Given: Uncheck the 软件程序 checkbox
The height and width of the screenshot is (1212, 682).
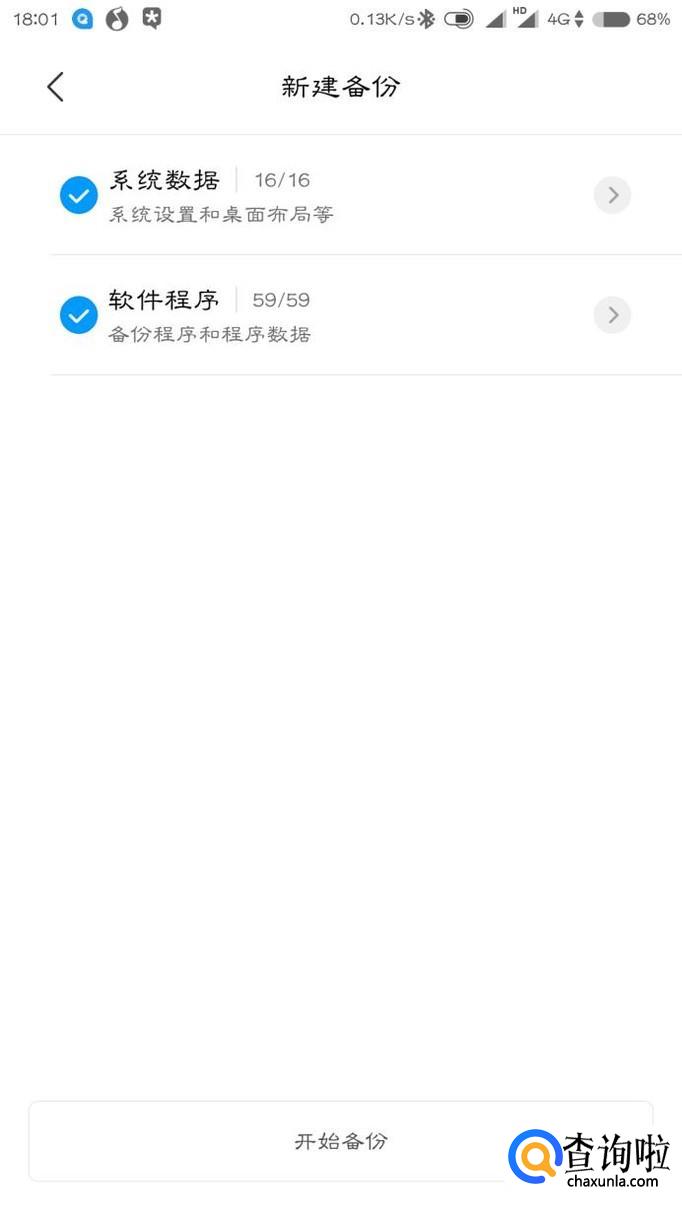Looking at the screenshot, I should [78, 315].
